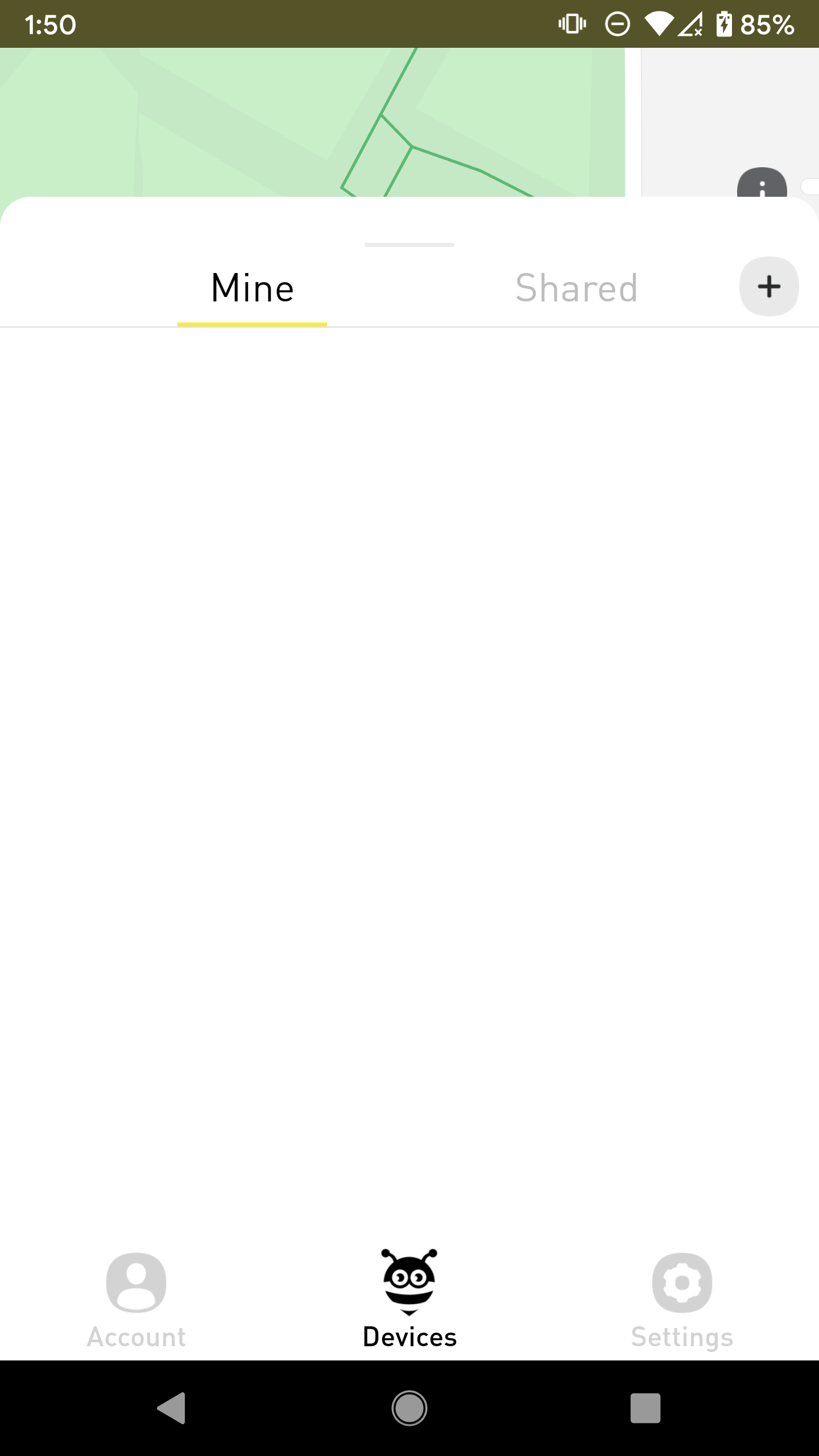Image resolution: width=819 pixels, height=1456 pixels.
Task: Switch to the Shared tab
Action: pyautogui.click(x=576, y=288)
